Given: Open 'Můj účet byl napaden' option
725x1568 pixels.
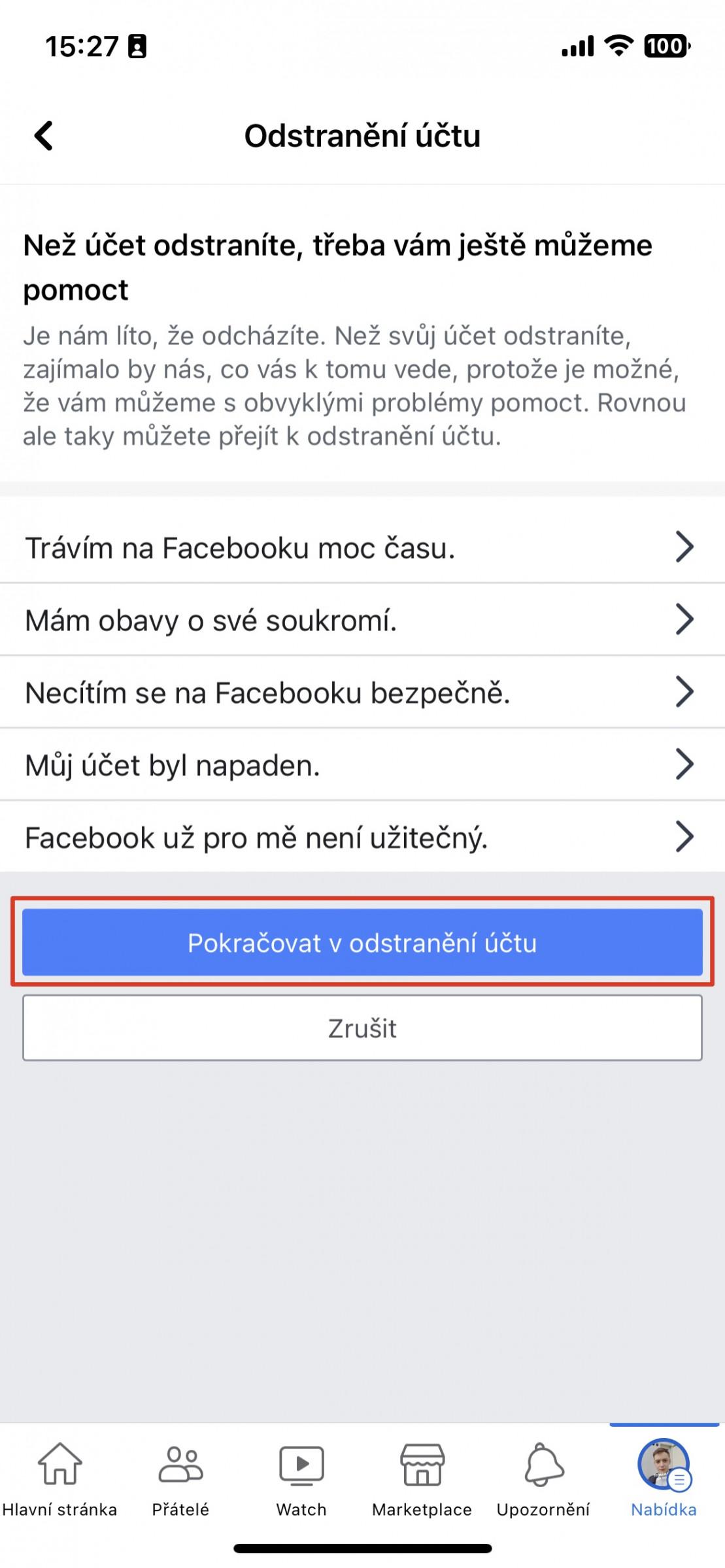Looking at the screenshot, I should point(362,764).
